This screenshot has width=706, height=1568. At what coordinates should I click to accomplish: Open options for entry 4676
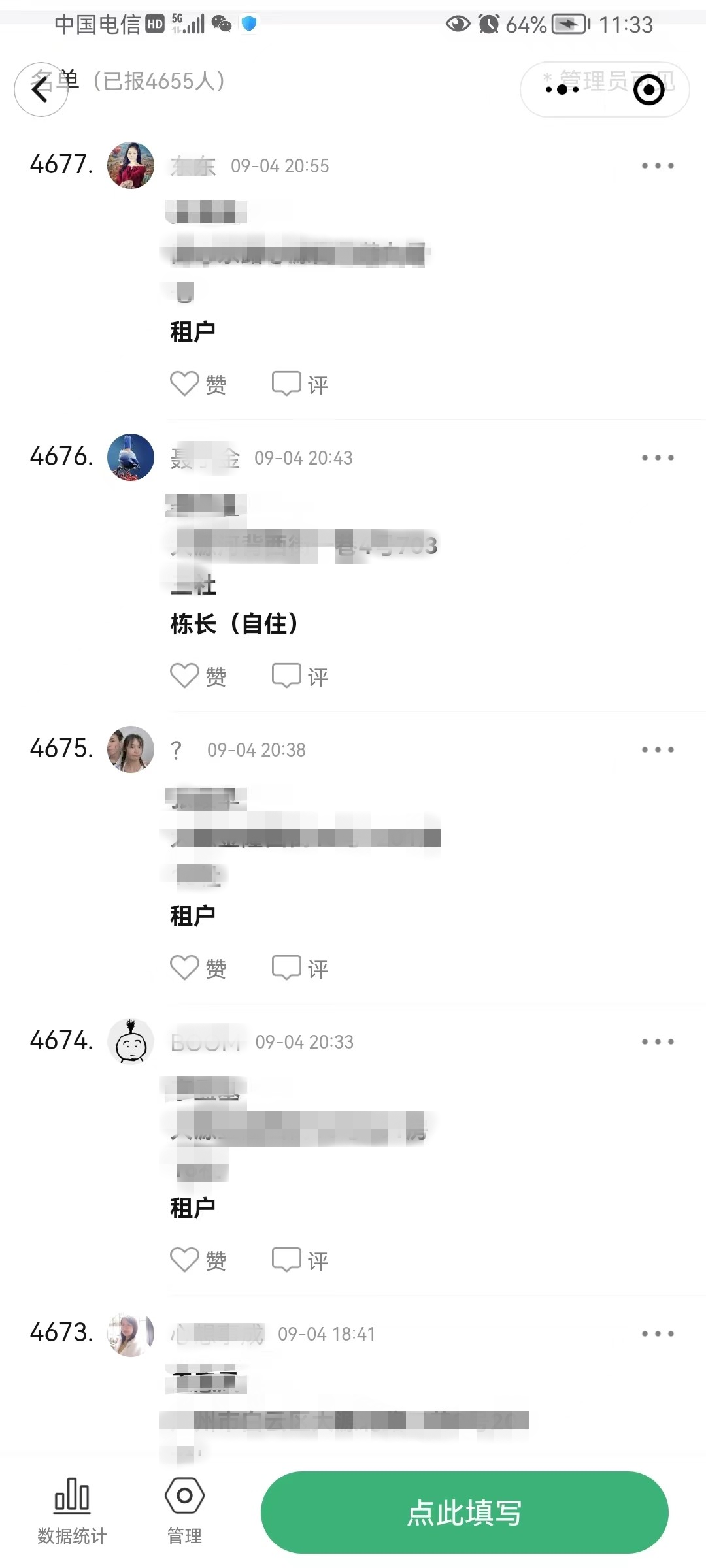(657, 458)
